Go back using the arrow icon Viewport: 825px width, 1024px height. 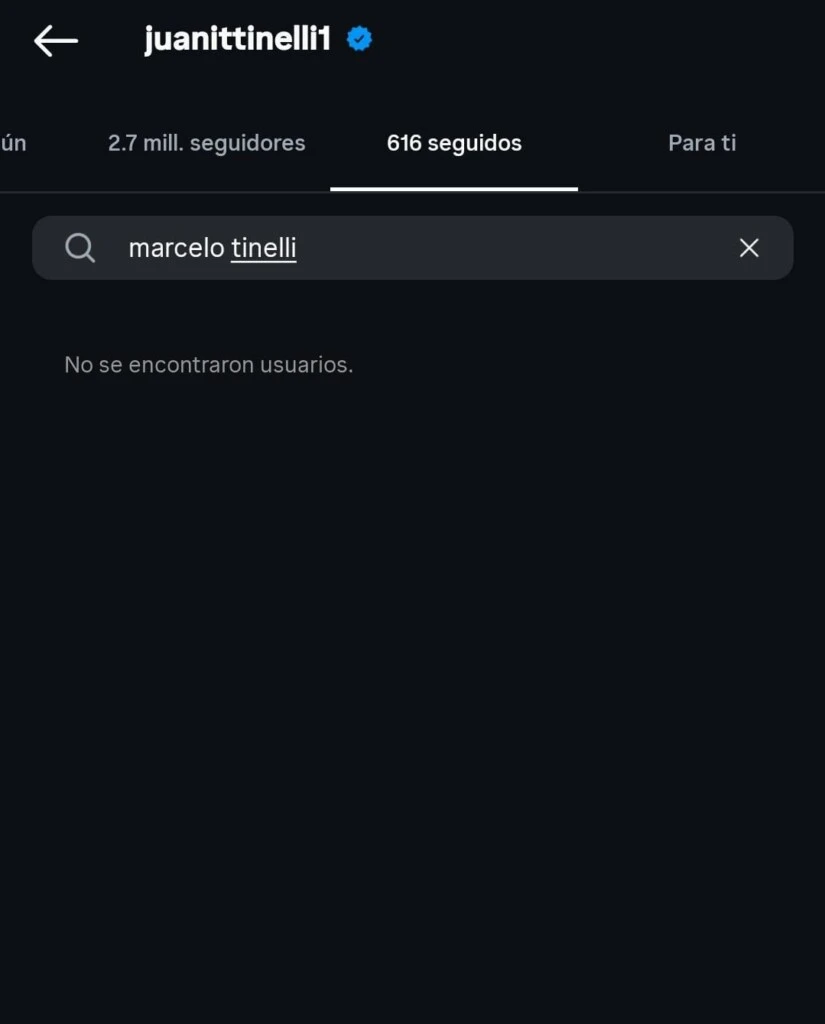pos(55,41)
